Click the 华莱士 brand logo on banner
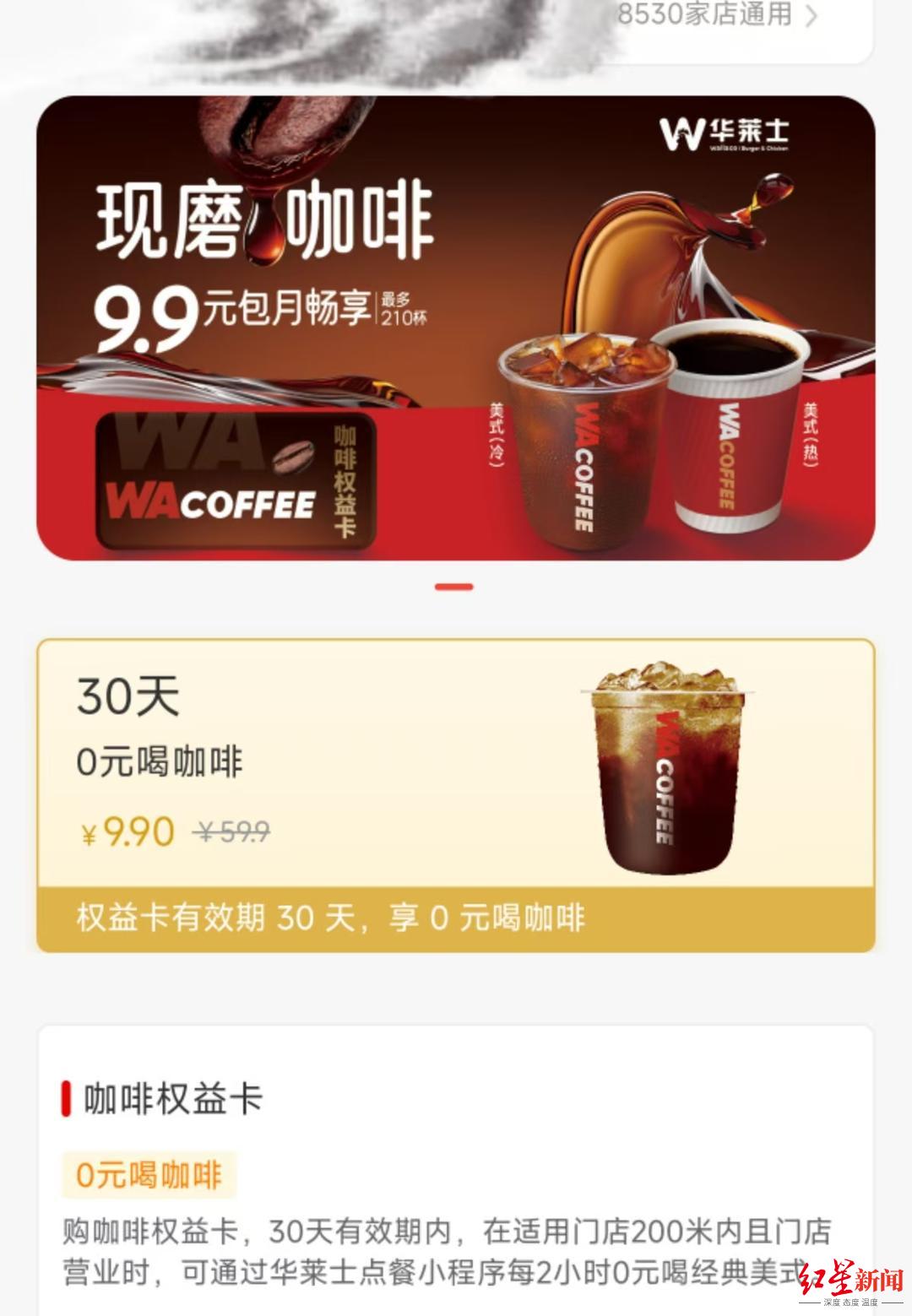912x1316 pixels. click(726, 135)
